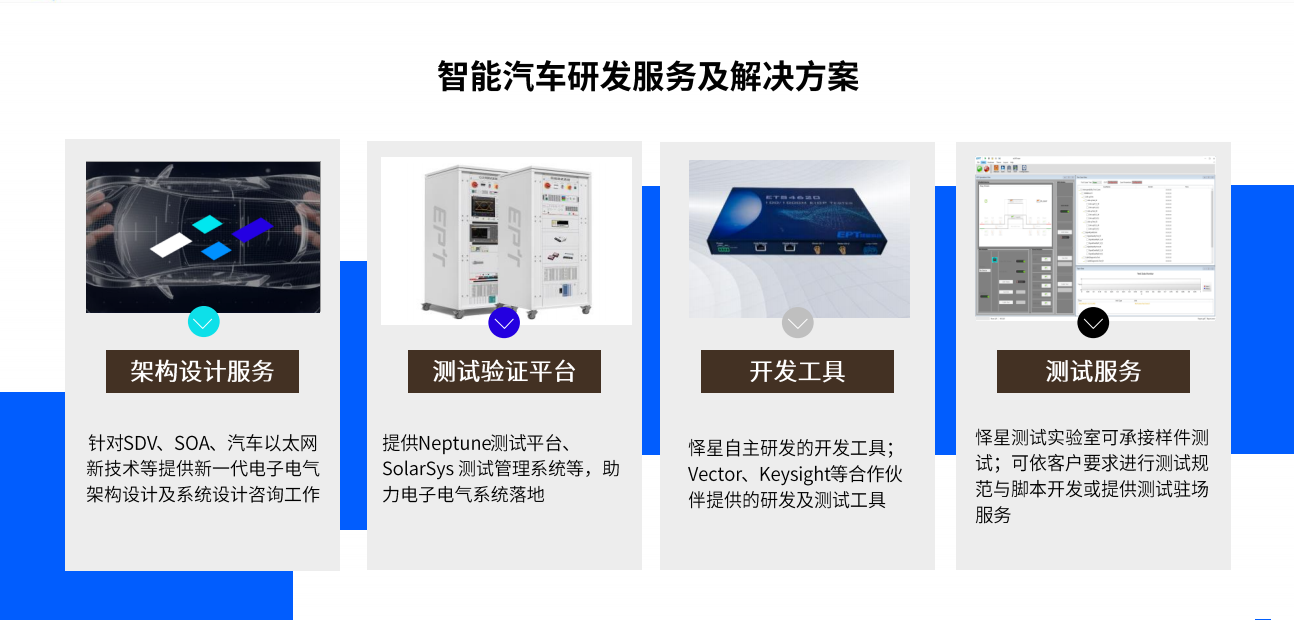Expand the black chevron above 测试服务
The height and width of the screenshot is (620, 1294).
[x=1093, y=323]
